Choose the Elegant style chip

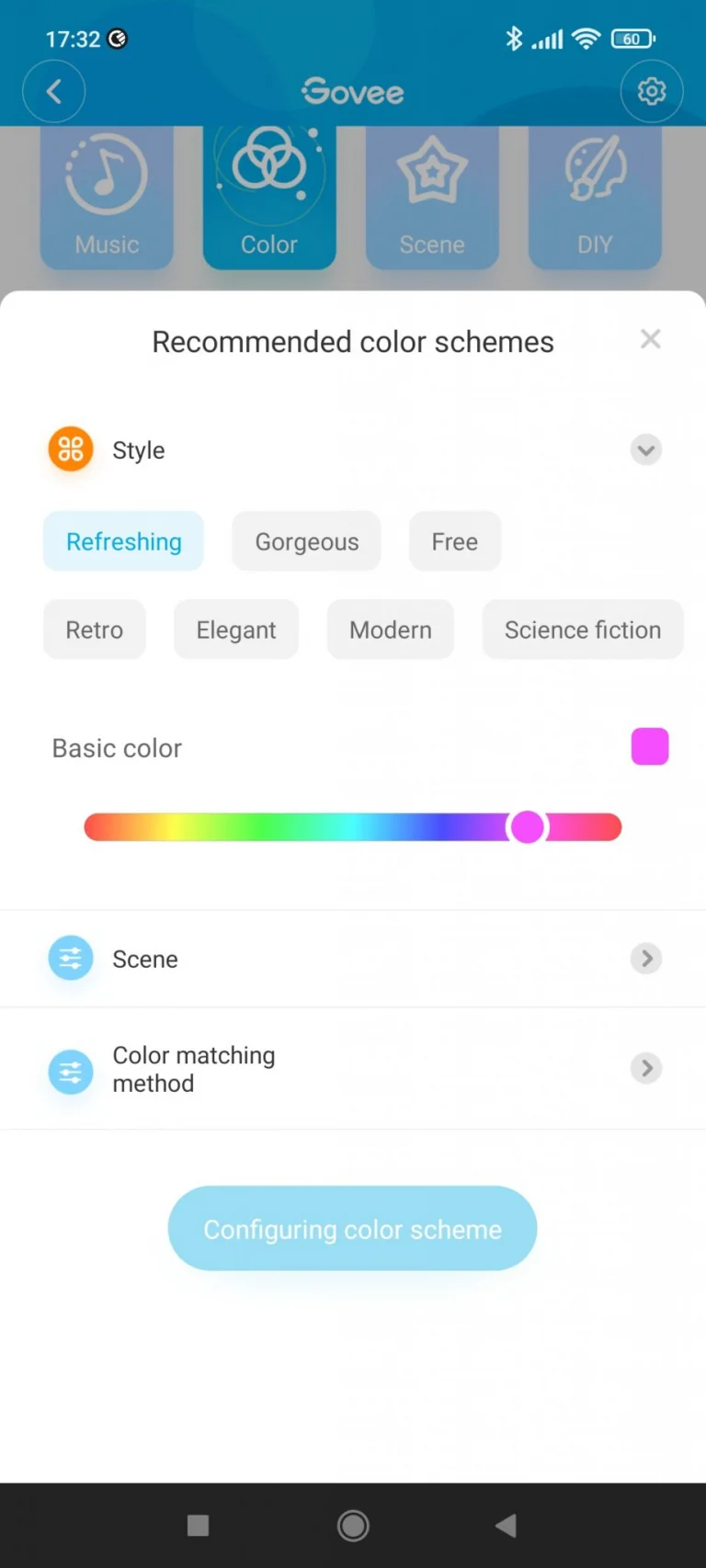tap(235, 630)
